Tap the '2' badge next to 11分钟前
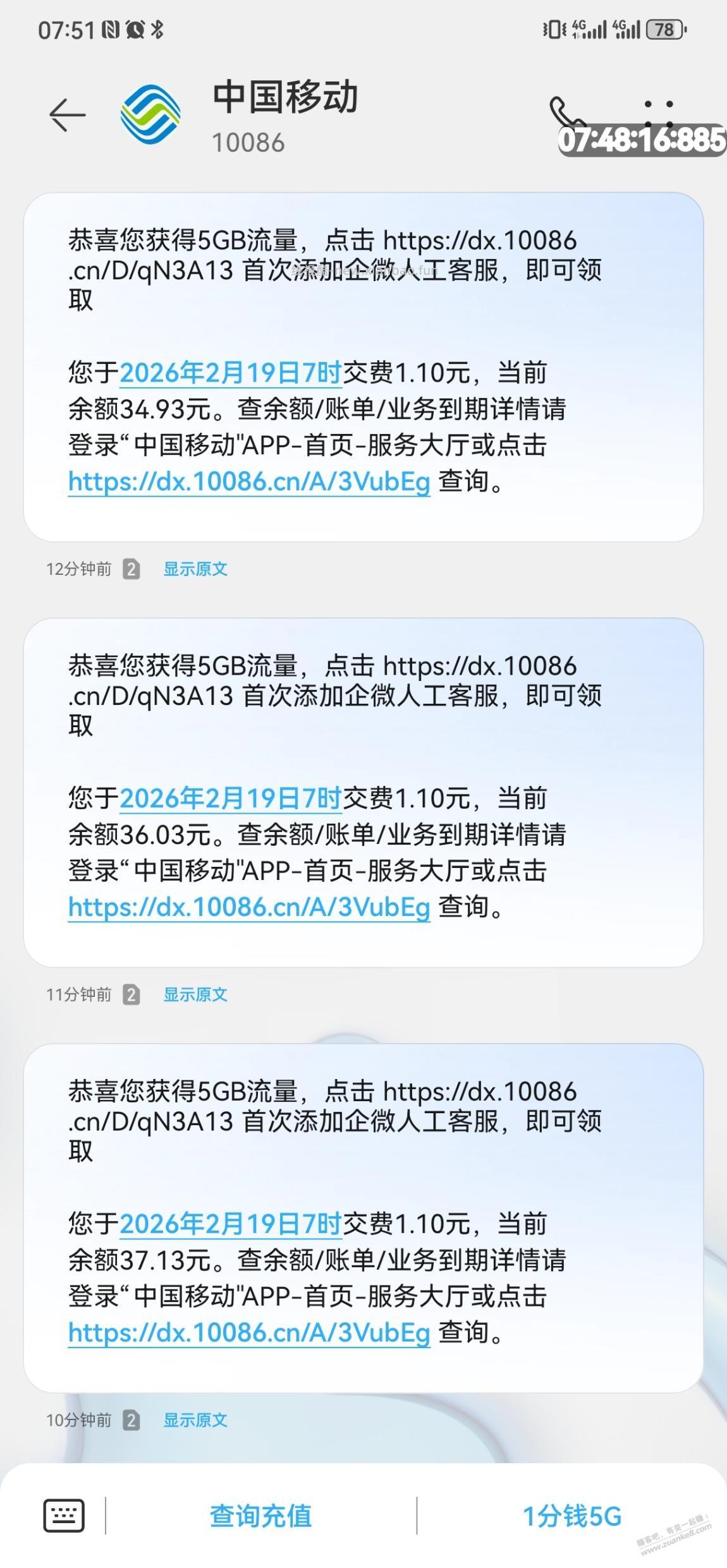Viewport: 727px width, 1568px height. [x=131, y=995]
